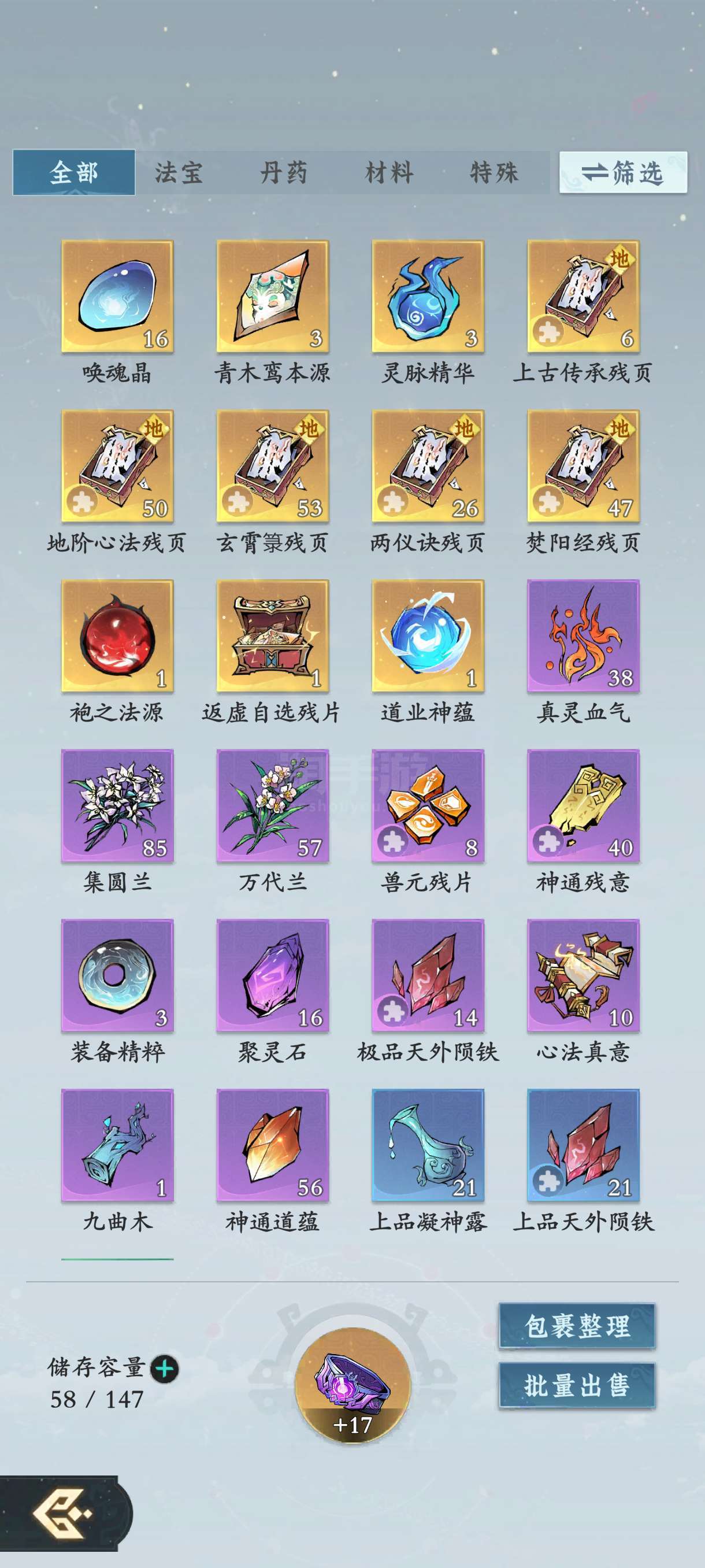Tap 包裹整理 to sort the bag

click(577, 1326)
